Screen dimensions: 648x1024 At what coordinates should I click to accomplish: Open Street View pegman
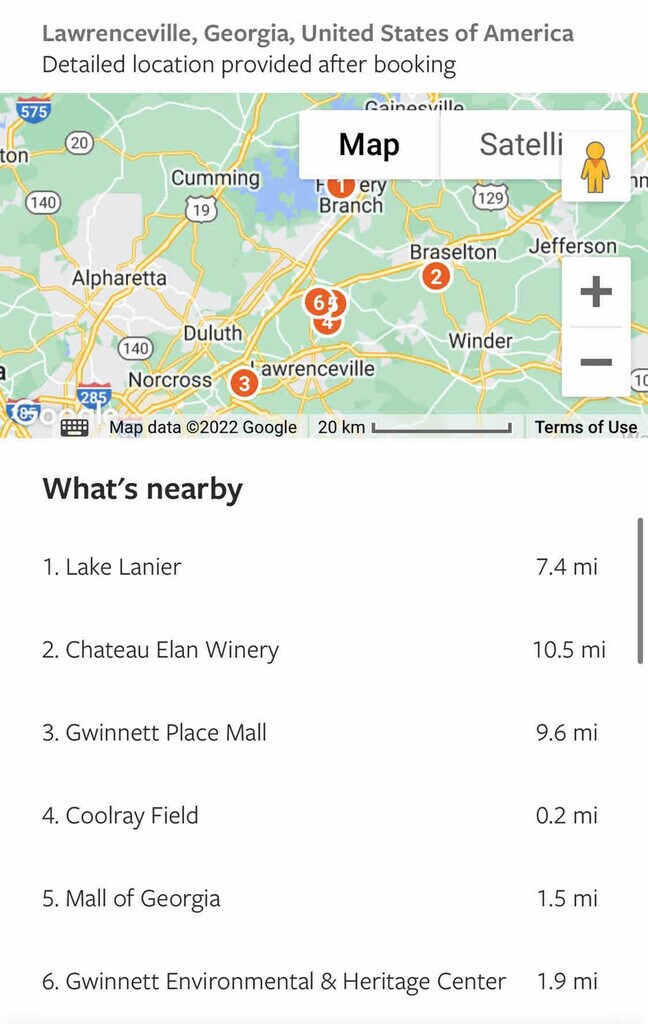pos(596,167)
